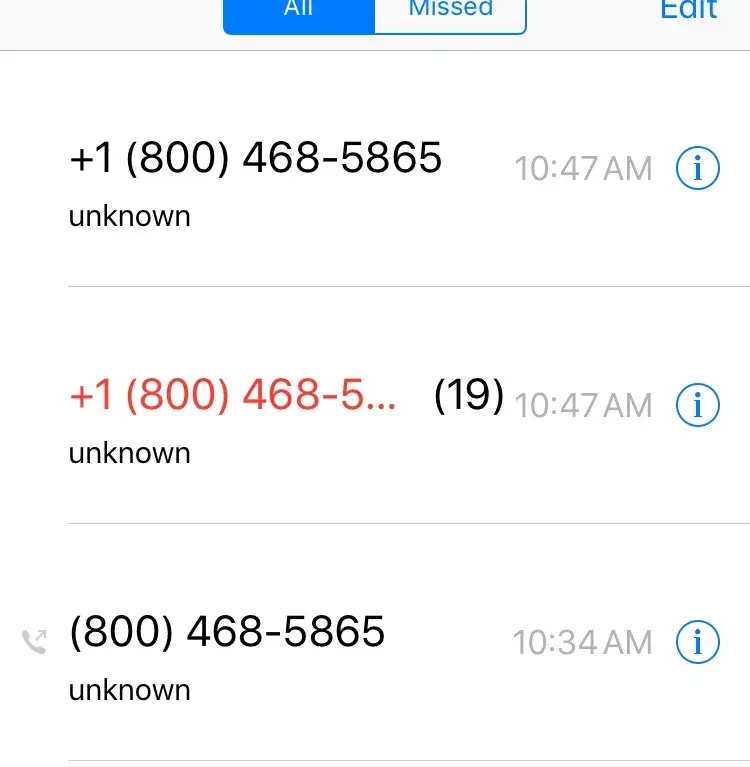Tap Edit to modify recents list
Image resolution: width=750 pixels, height=767 pixels.
pos(688,10)
